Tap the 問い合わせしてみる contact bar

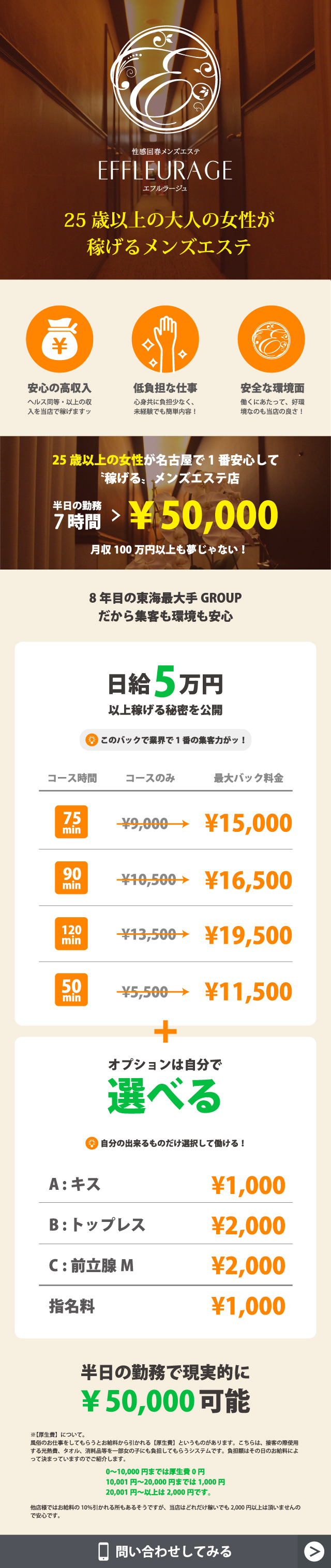[x=165, y=1551]
